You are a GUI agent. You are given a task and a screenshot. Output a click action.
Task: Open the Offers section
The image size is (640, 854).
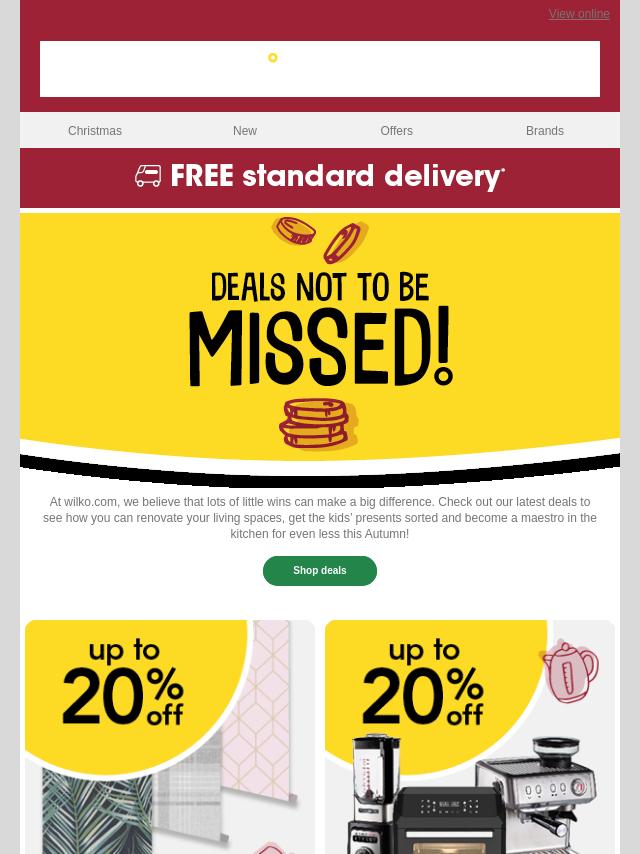(x=396, y=131)
